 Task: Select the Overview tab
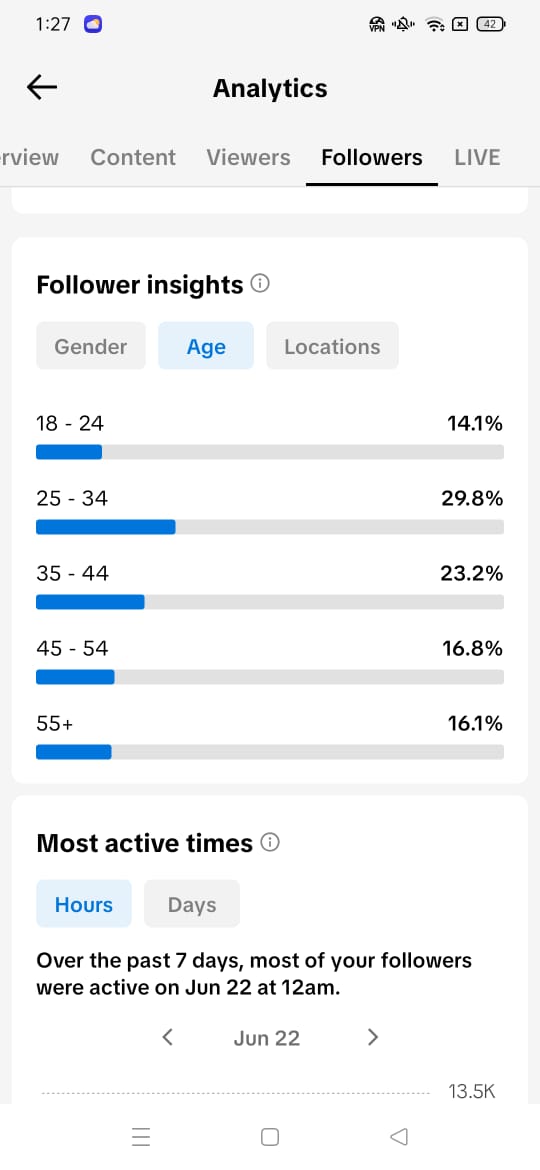[x=28, y=157]
